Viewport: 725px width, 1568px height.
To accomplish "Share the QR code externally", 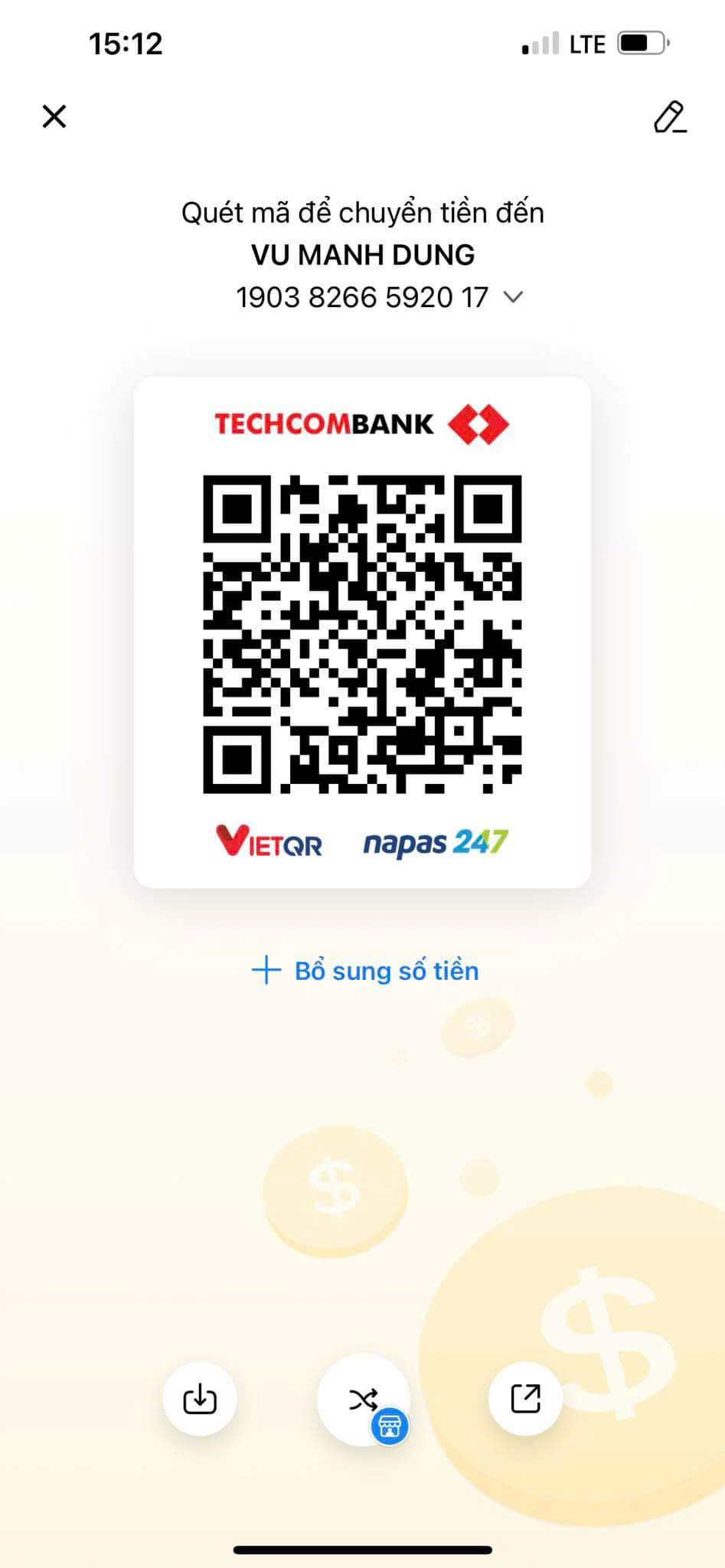I will click(526, 1399).
